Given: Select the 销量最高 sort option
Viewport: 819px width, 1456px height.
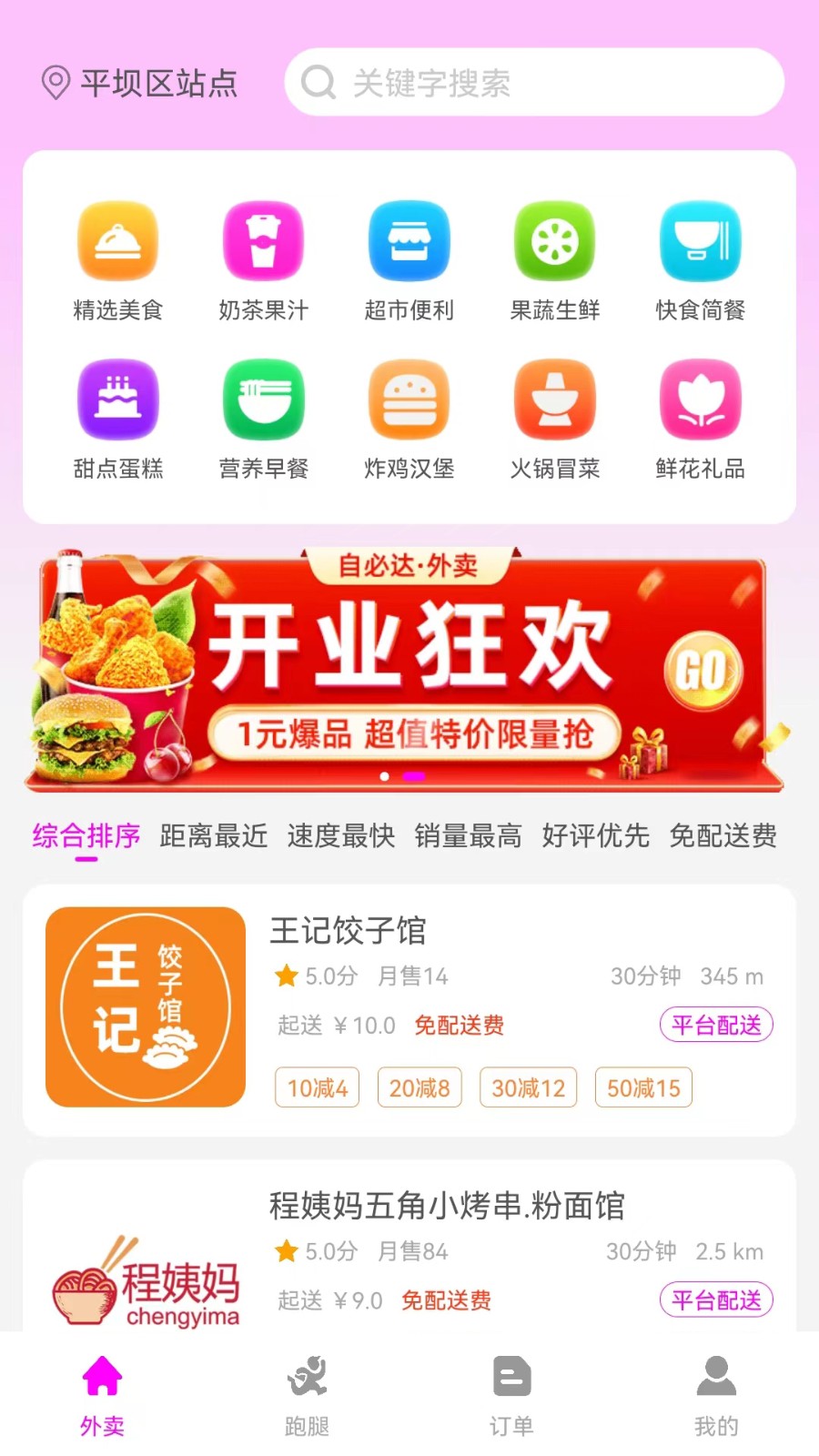Looking at the screenshot, I should [x=468, y=836].
